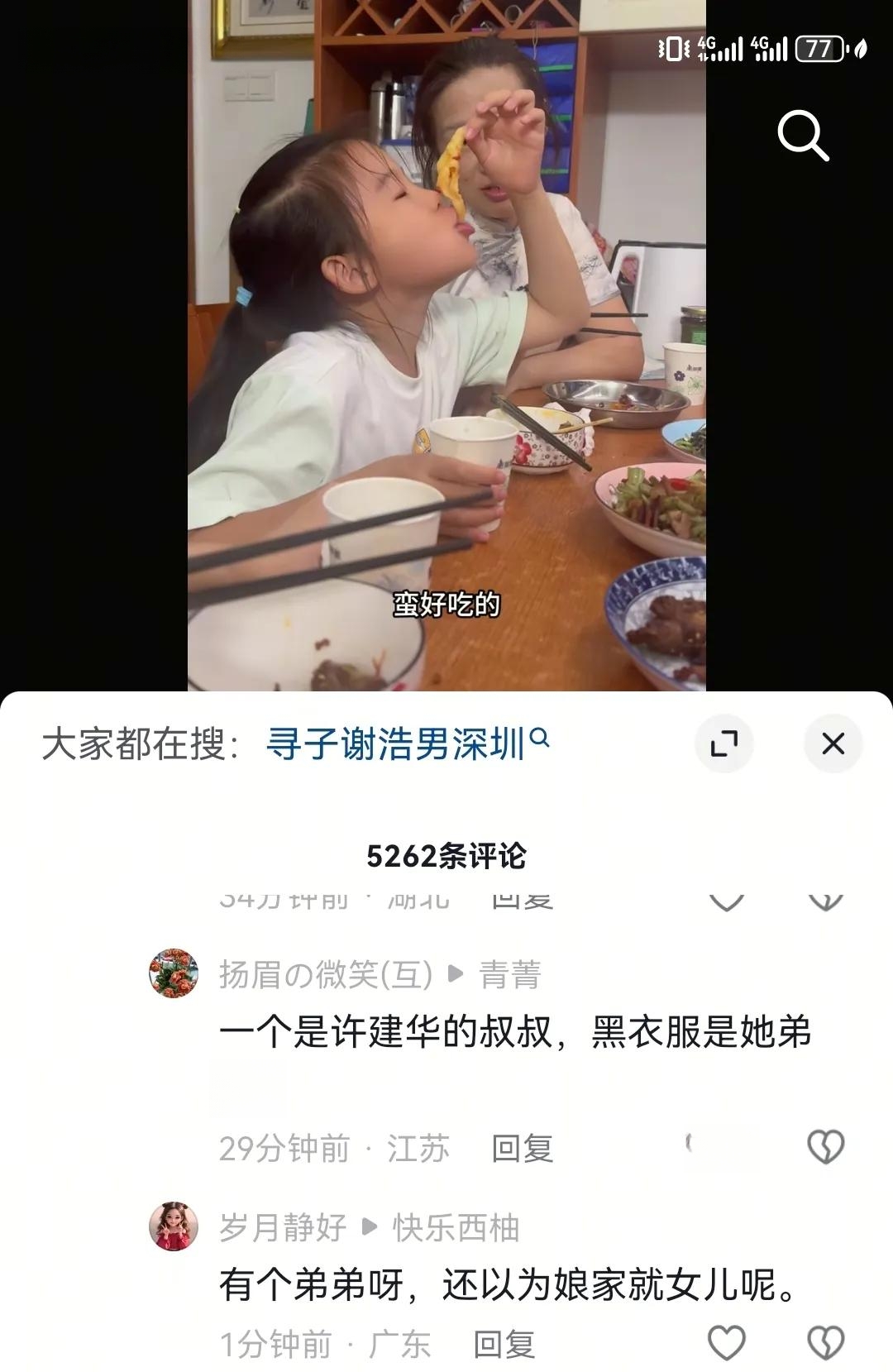This screenshot has height=1372, width=893.
Task: Dislike the comment by 扬眉の微笑(互)
Action: 824,1147
